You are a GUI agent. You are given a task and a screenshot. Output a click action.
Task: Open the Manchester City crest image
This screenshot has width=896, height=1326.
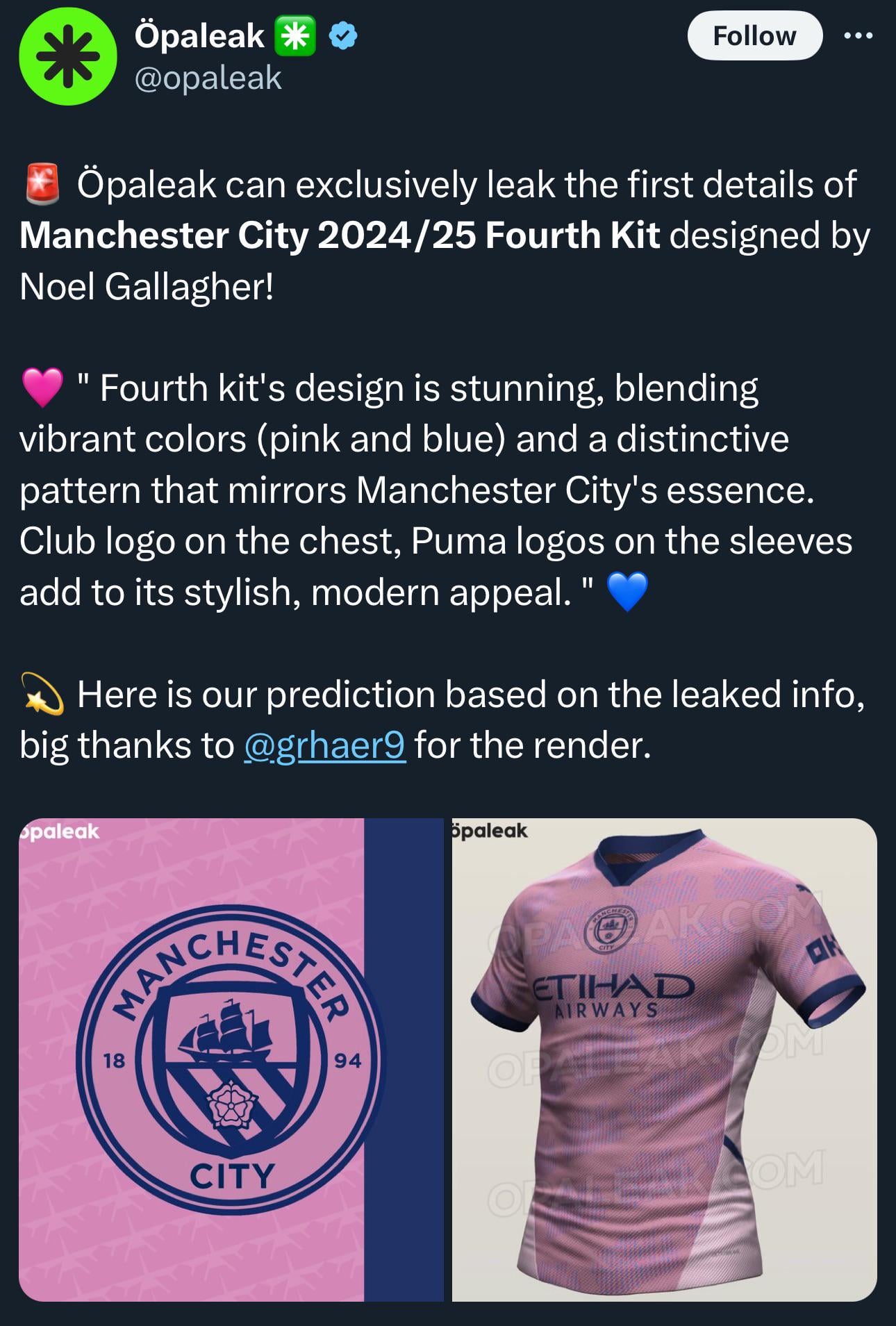pos(231,1059)
